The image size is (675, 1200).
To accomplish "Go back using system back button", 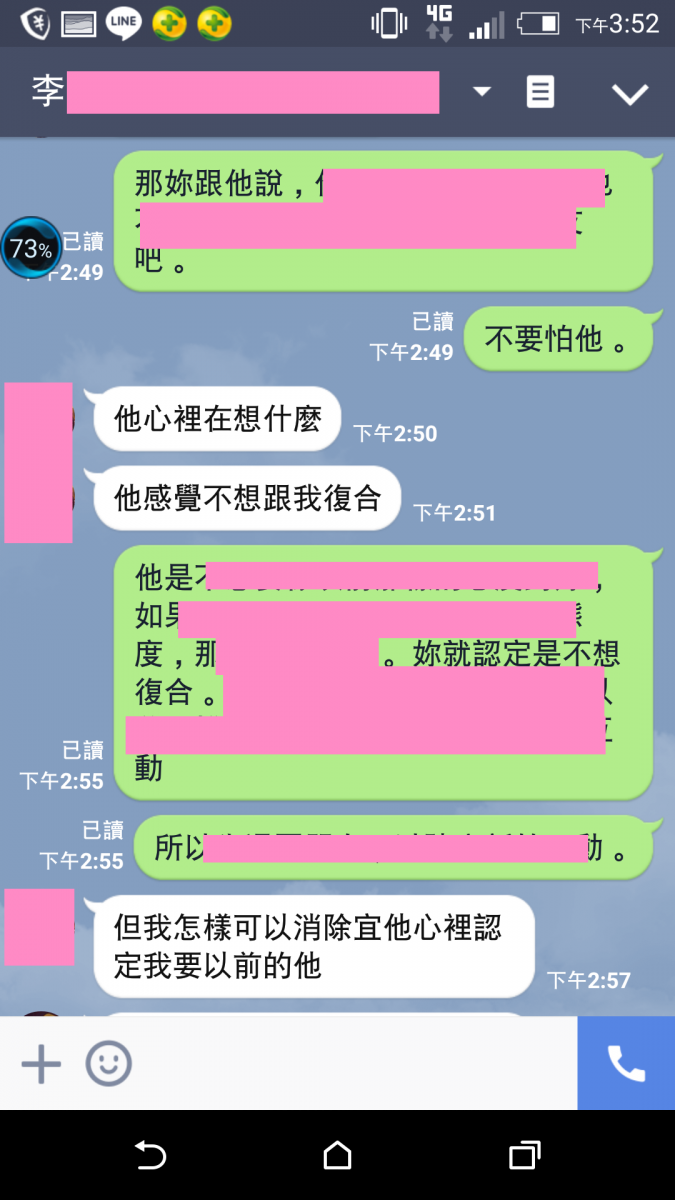I will pyautogui.click(x=150, y=1157).
